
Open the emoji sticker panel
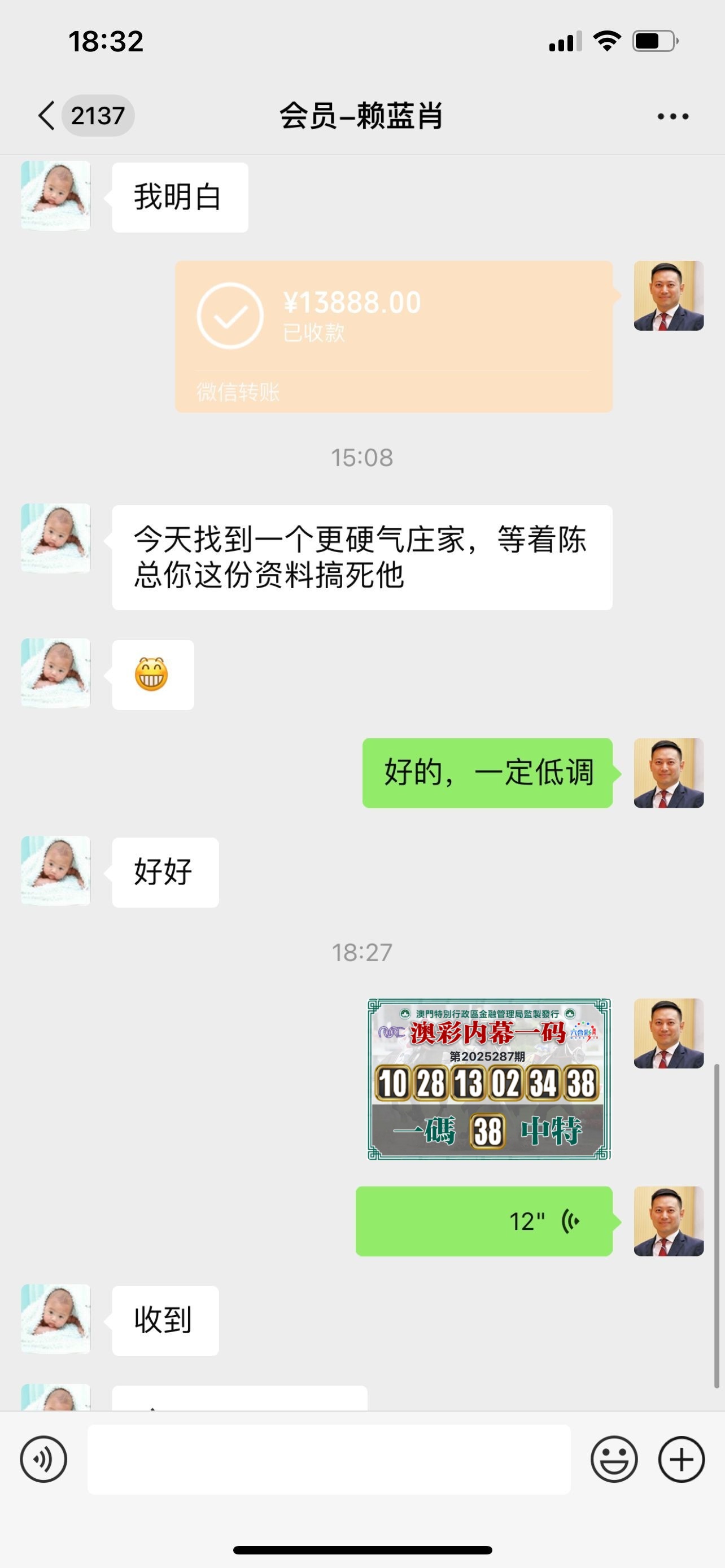(x=614, y=1459)
